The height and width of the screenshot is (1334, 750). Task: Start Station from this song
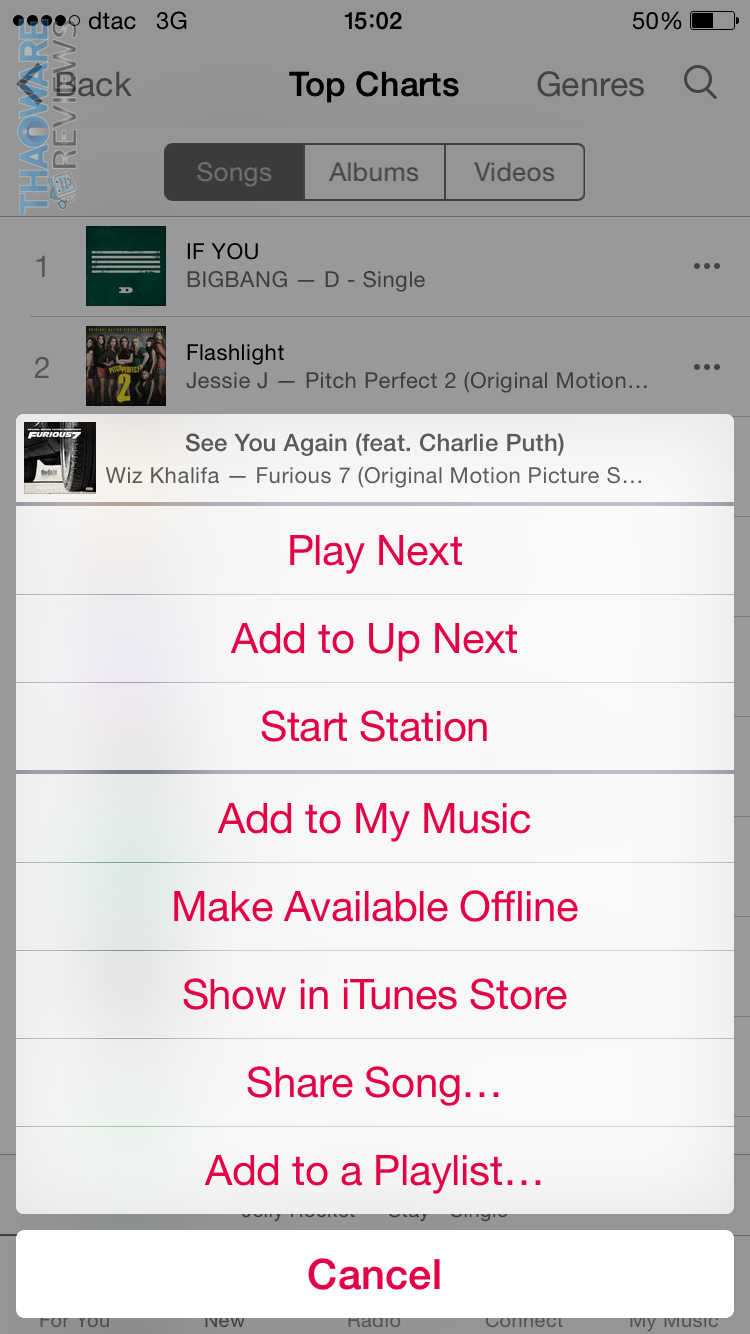(375, 727)
